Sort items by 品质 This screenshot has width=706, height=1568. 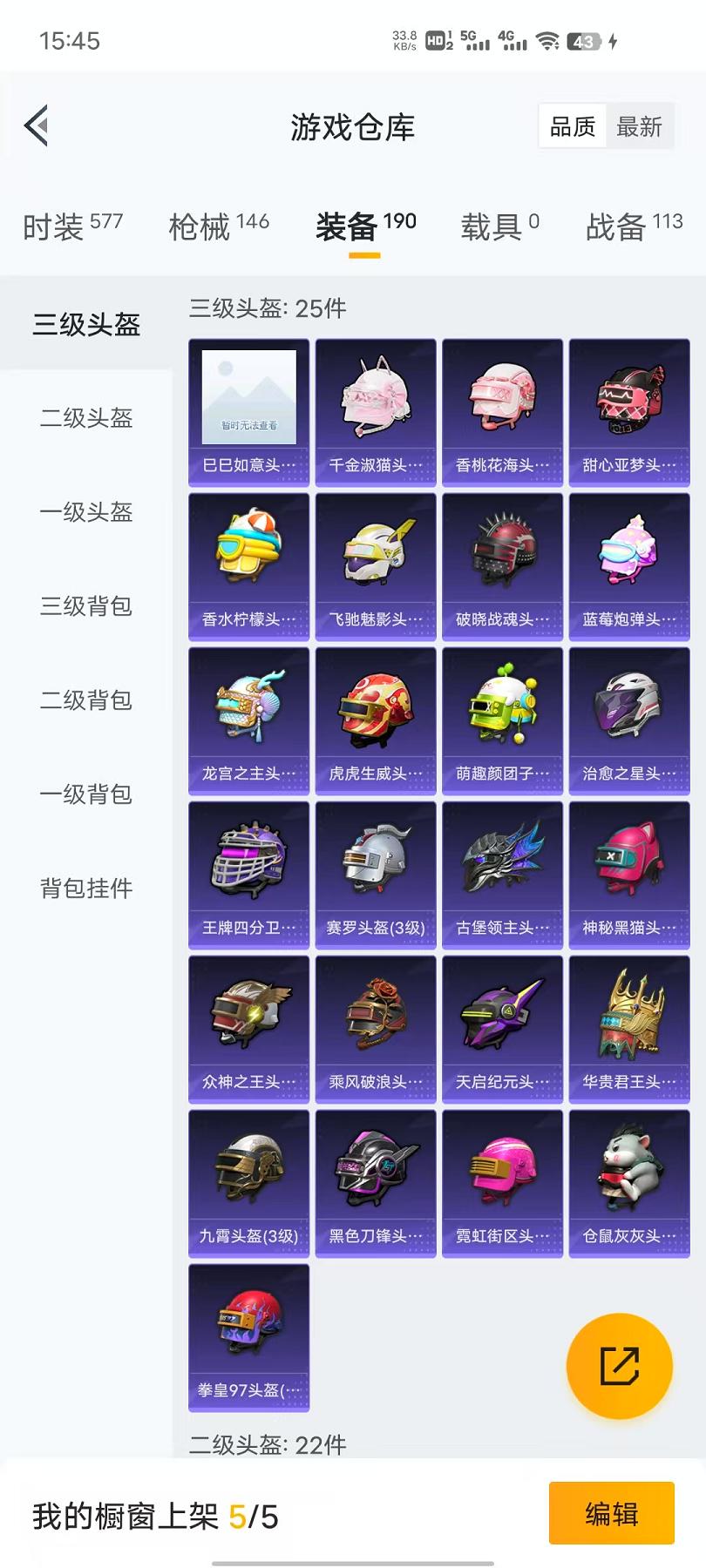coord(573,127)
